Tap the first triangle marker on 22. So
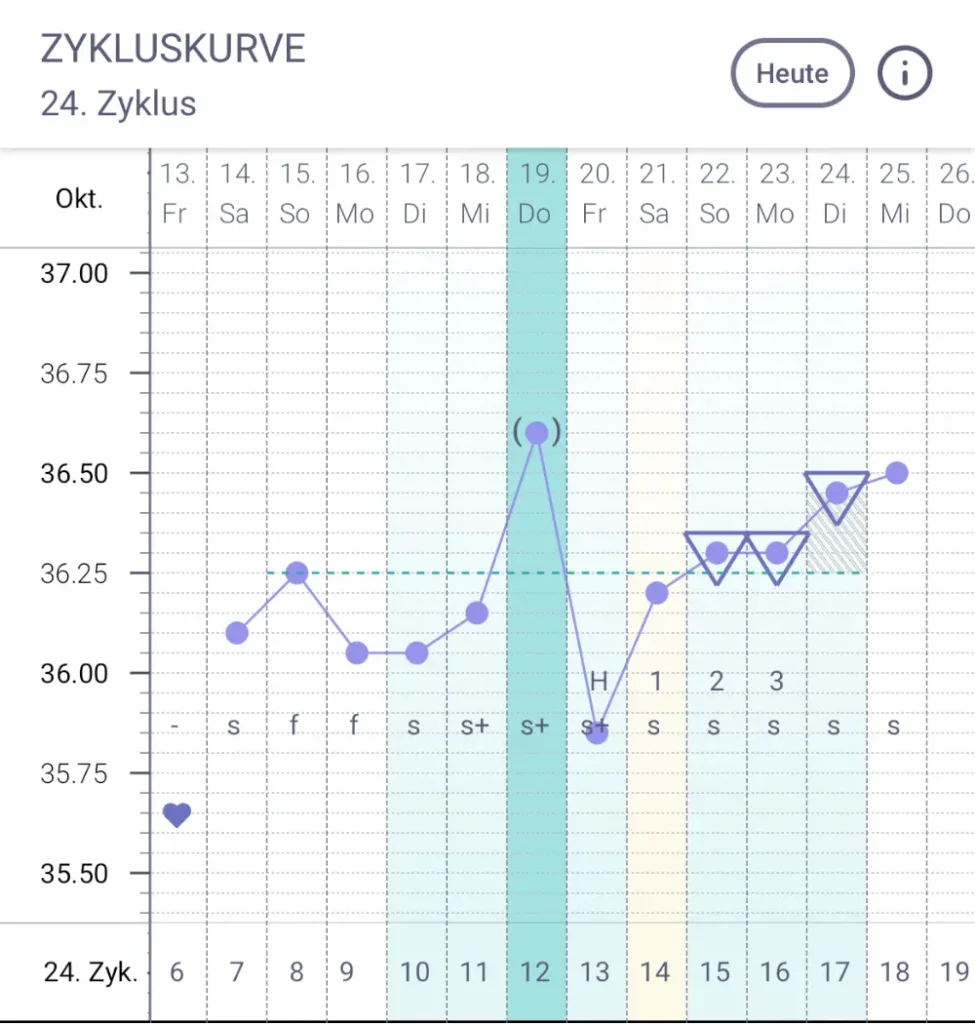This screenshot has height=1024, width=975. 716,551
